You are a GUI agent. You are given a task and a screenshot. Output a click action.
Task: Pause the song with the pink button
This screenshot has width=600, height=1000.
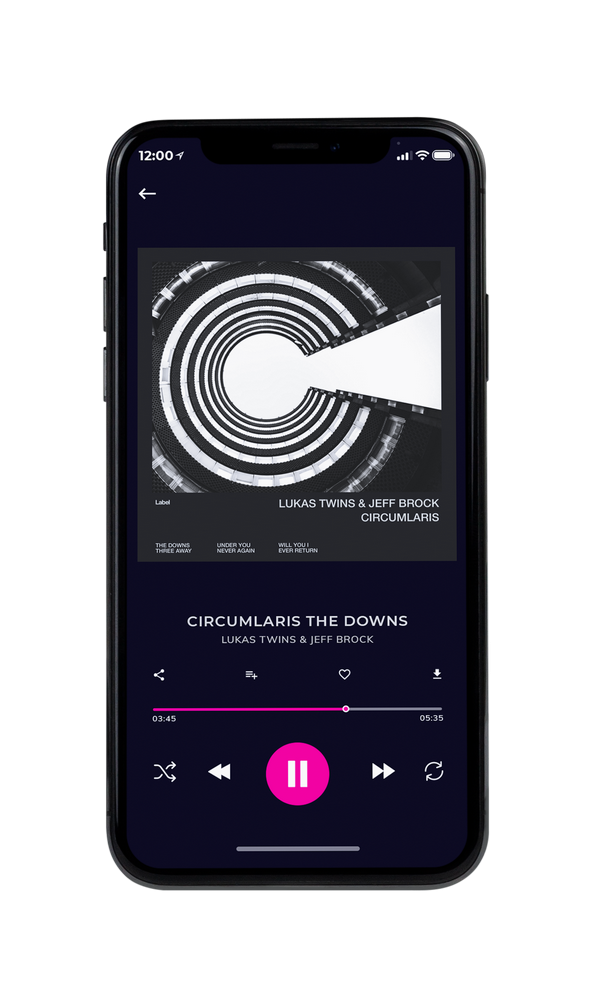297,773
